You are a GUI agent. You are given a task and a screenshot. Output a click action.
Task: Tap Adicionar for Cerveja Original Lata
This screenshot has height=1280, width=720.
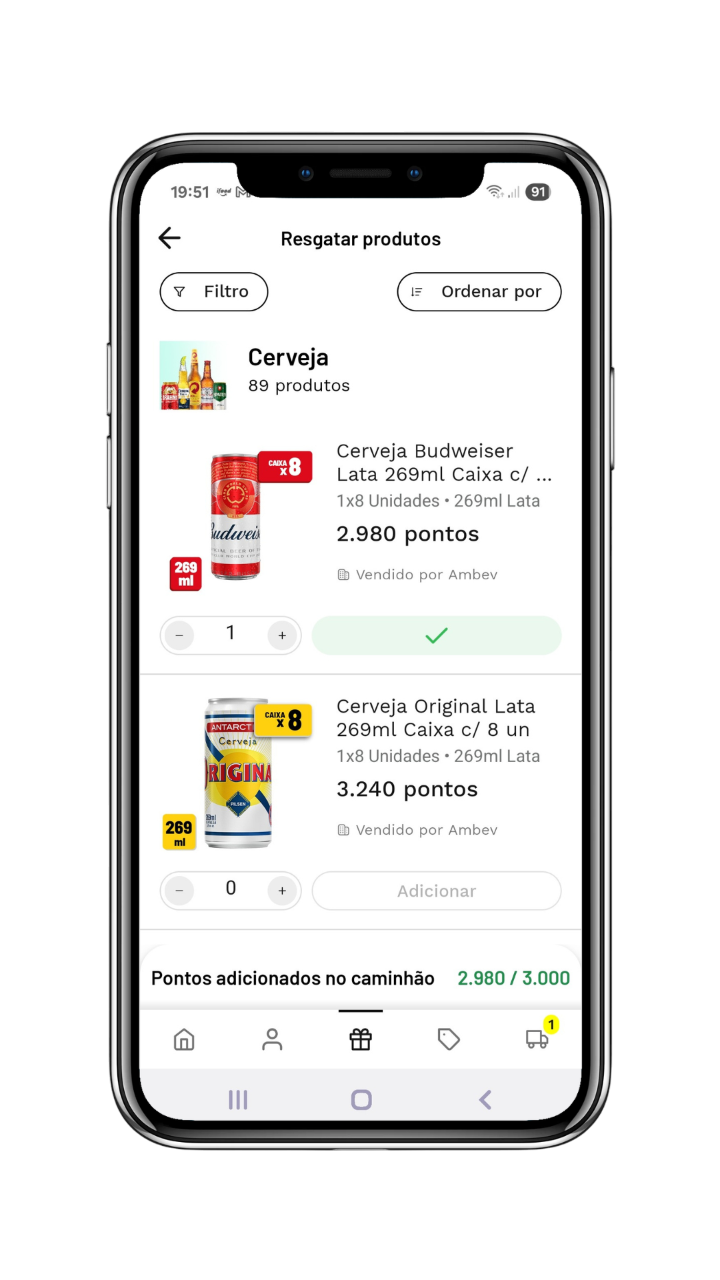[437, 891]
